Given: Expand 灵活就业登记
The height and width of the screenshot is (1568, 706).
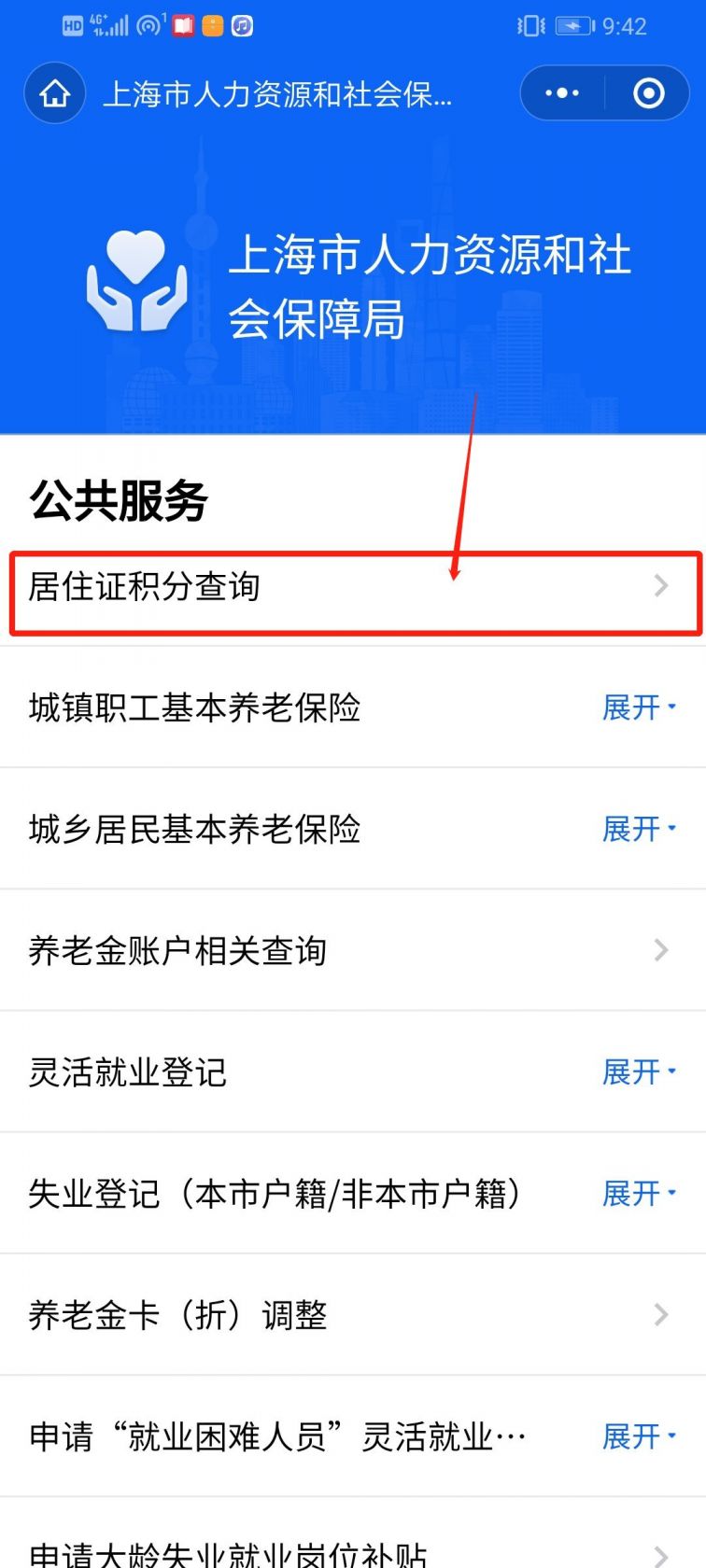Looking at the screenshot, I should click(x=638, y=1071).
